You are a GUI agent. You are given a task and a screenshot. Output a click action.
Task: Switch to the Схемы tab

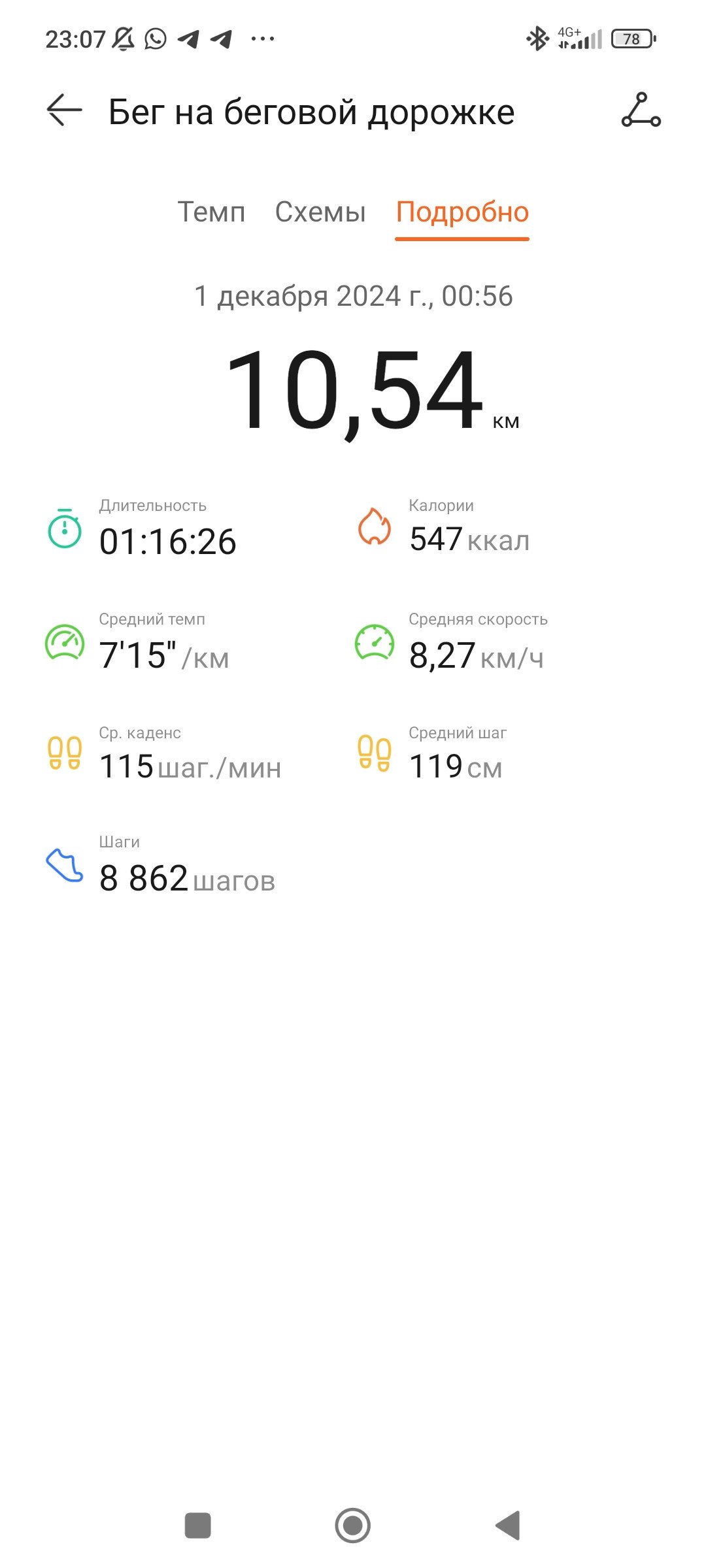tap(320, 212)
